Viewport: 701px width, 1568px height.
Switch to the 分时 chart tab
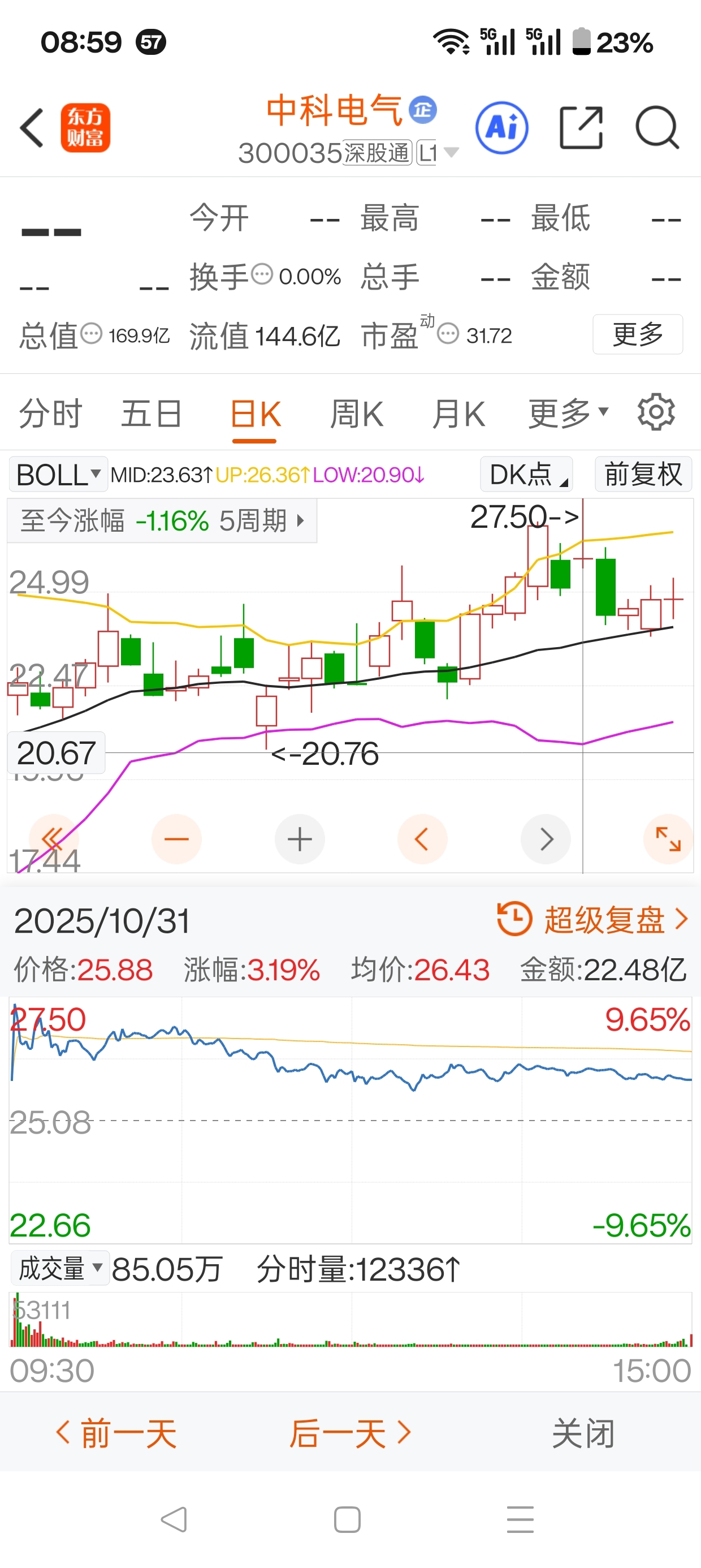(x=50, y=414)
